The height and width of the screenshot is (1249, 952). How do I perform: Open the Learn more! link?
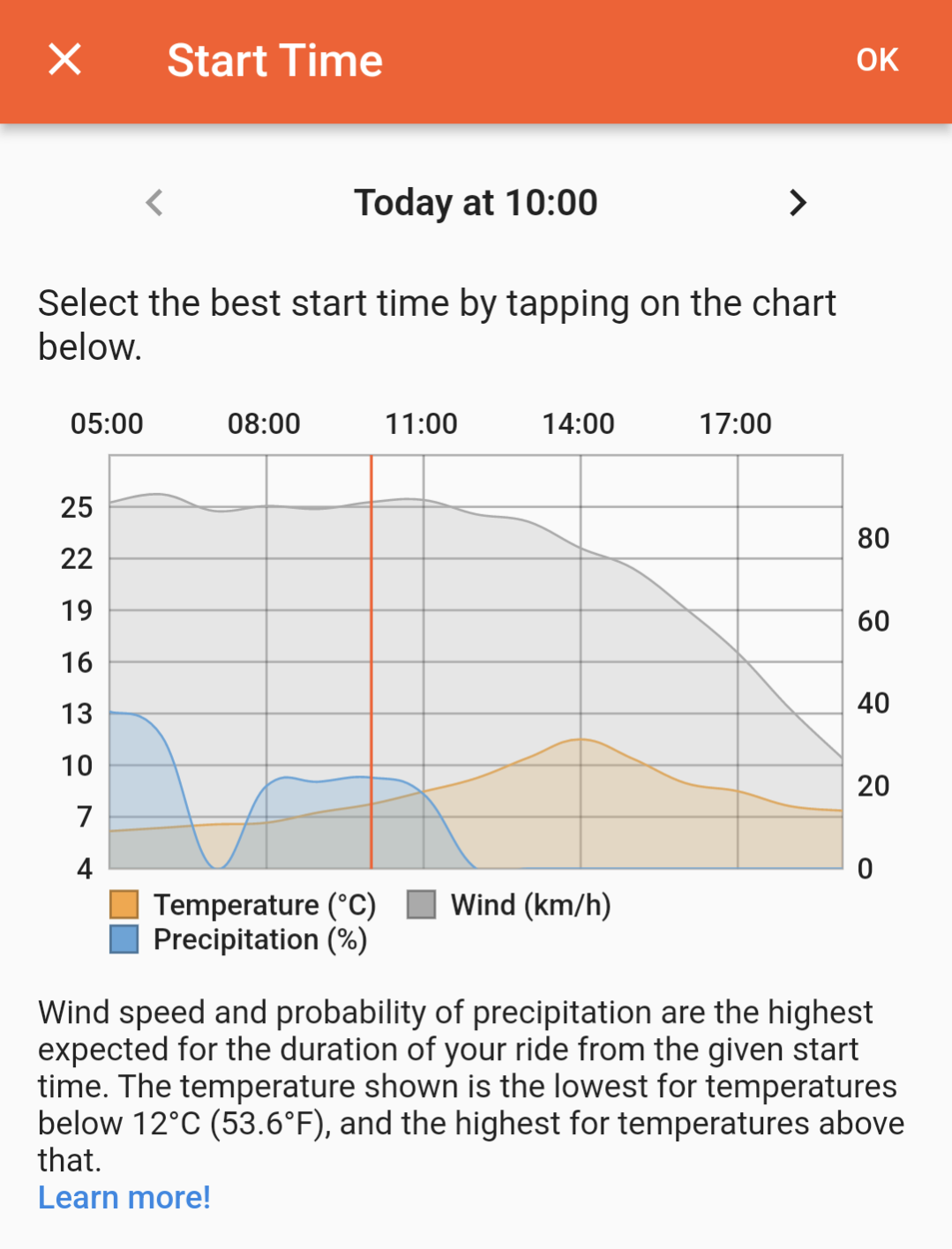coord(124,1197)
